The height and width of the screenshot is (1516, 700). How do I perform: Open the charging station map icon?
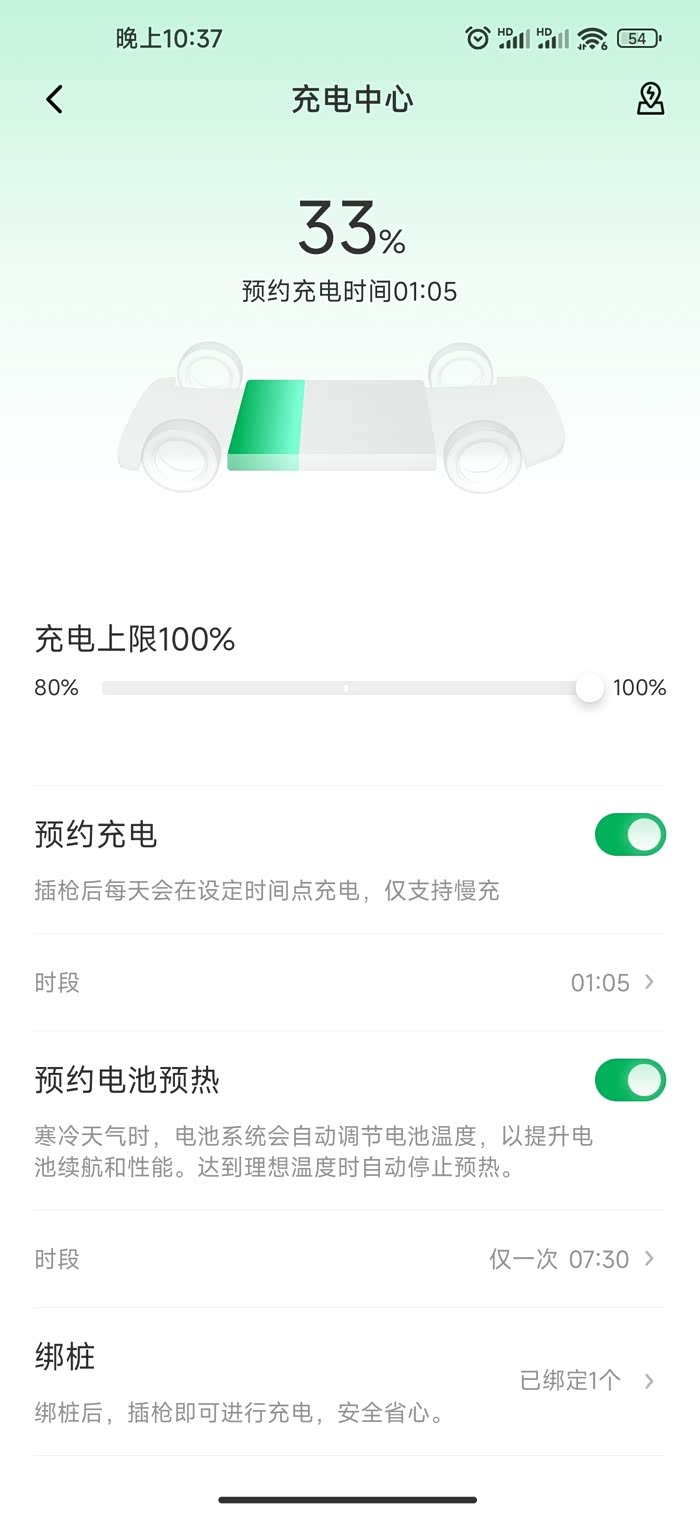pyautogui.click(x=650, y=99)
